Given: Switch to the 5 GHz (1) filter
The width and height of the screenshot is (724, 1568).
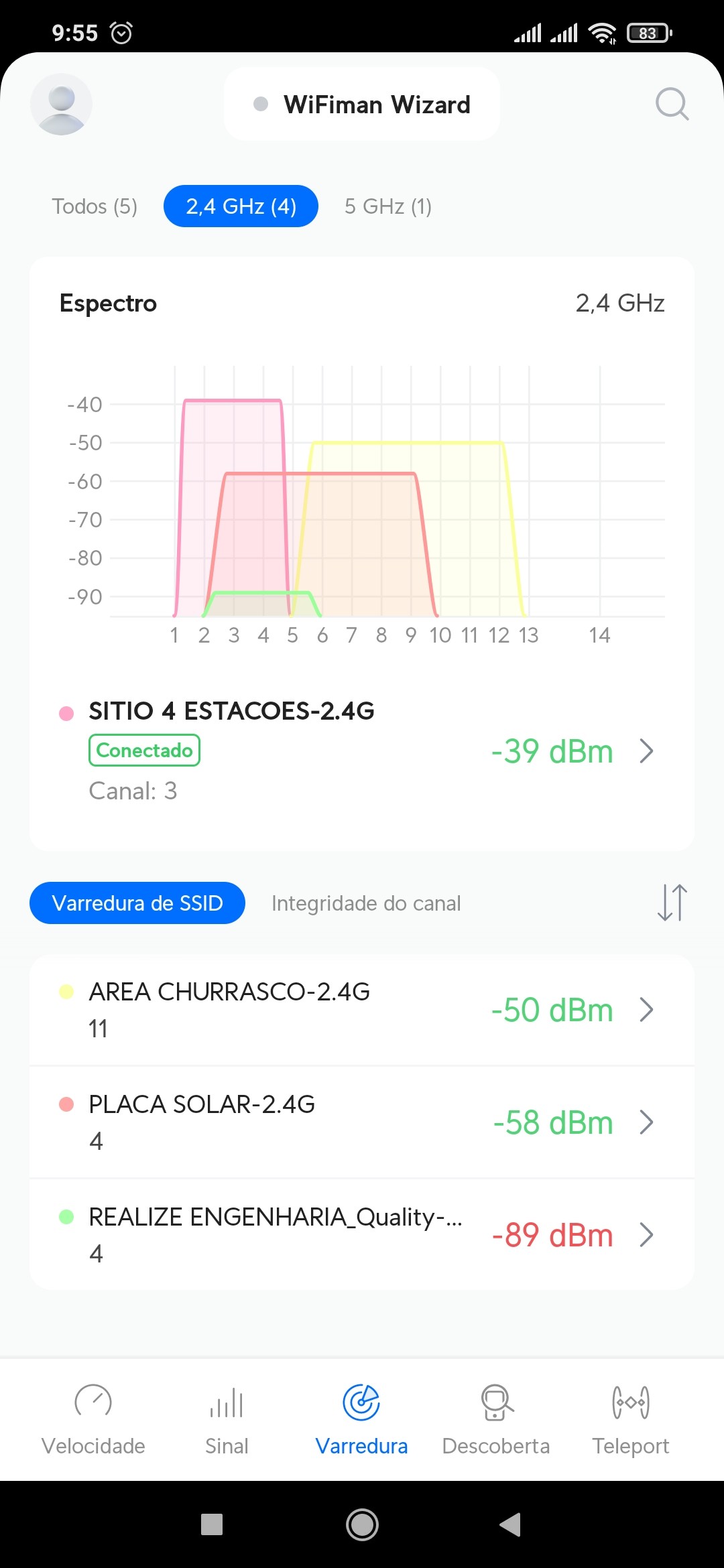Looking at the screenshot, I should coord(387,206).
